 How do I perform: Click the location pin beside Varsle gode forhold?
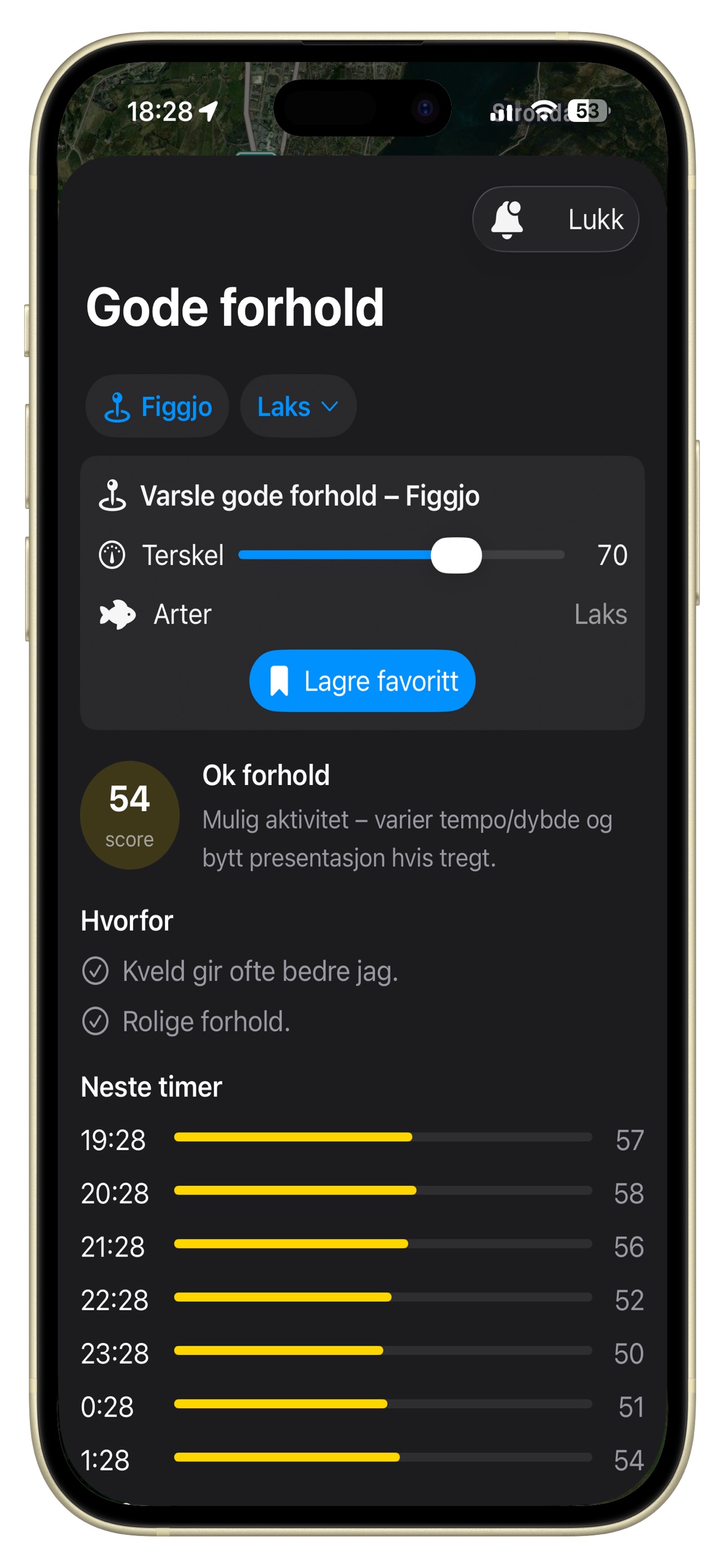[113, 495]
